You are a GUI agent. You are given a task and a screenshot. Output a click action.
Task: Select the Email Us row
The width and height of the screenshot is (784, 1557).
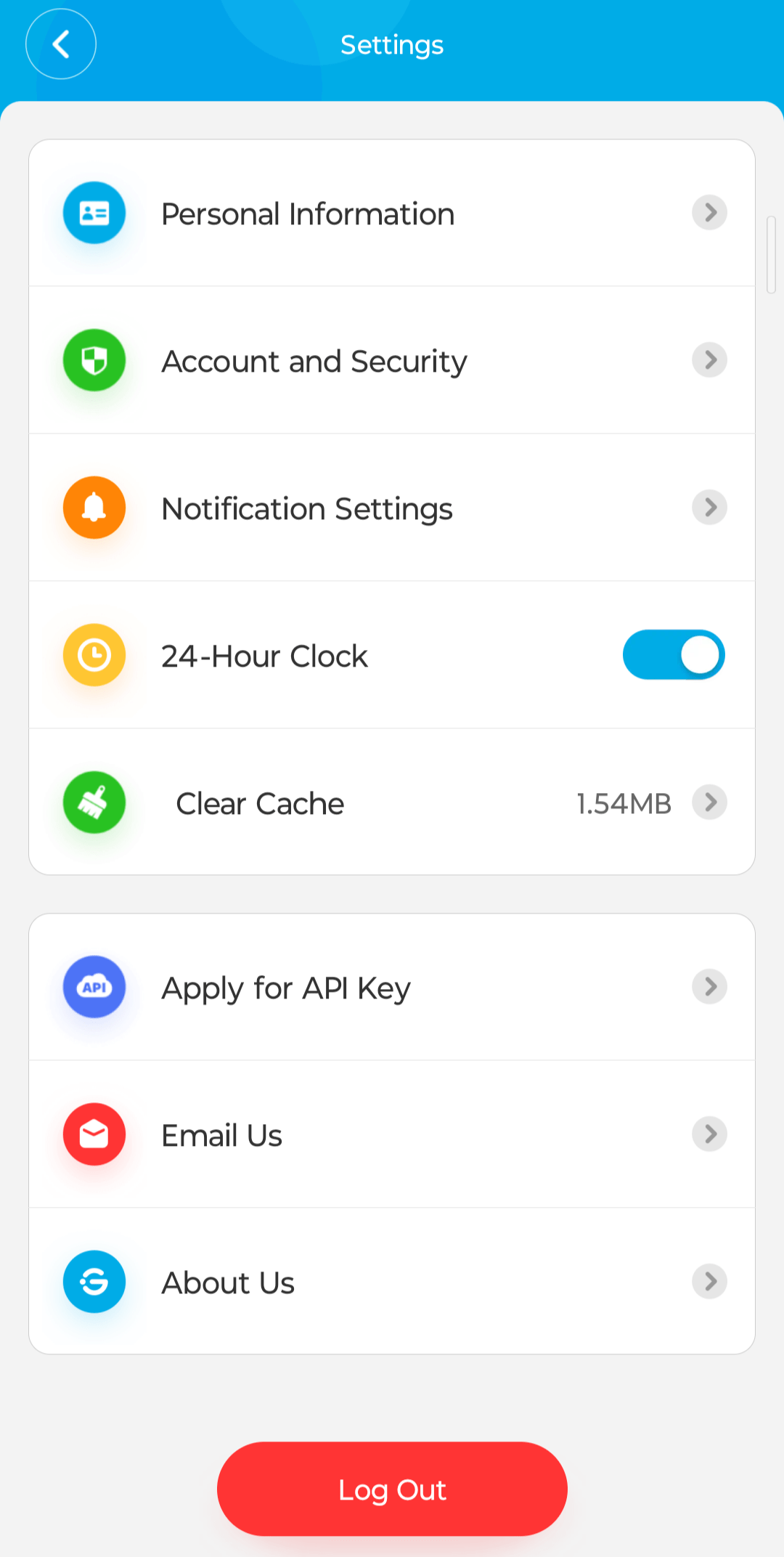coord(392,1135)
